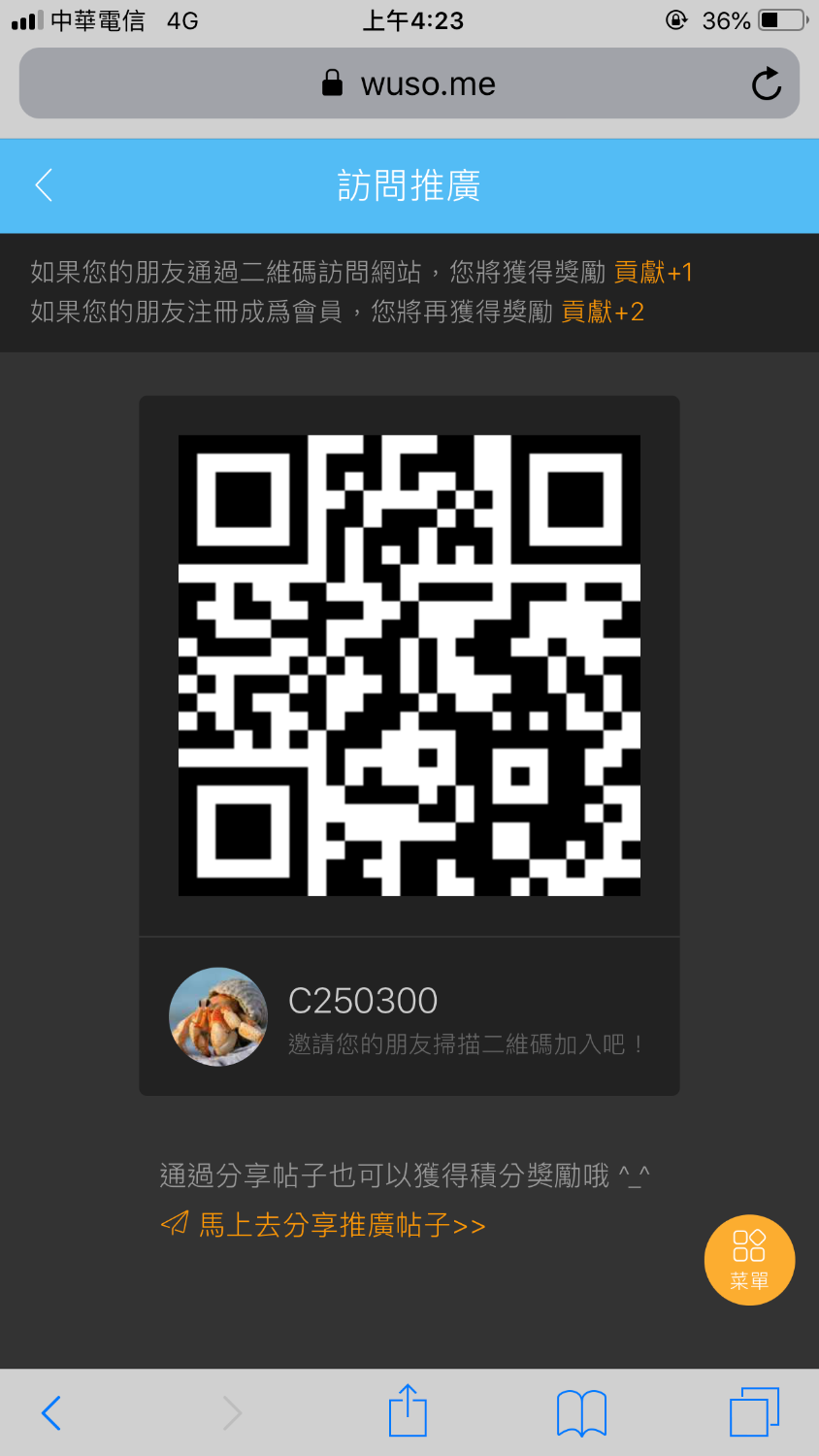The image size is (819, 1456).
Task: Reload the wuso.me page
Action: 766,84
